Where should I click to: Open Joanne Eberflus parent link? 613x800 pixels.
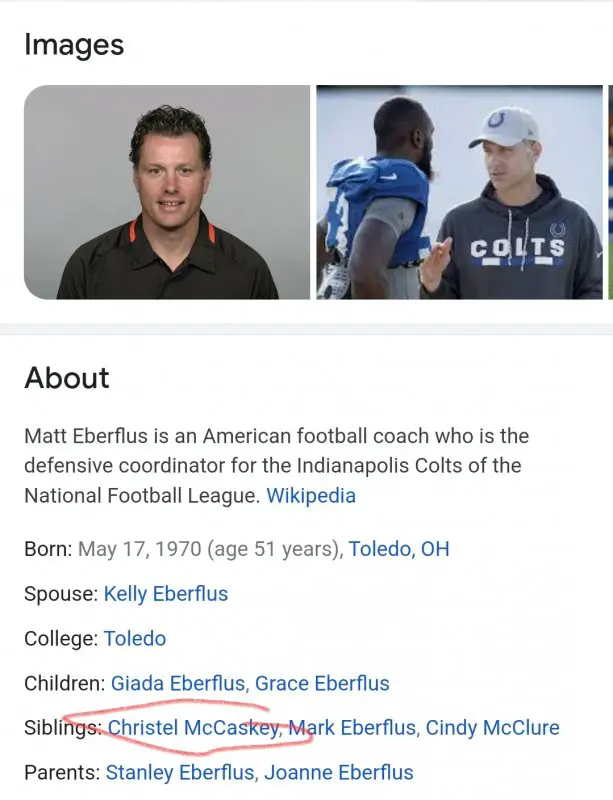340,772
